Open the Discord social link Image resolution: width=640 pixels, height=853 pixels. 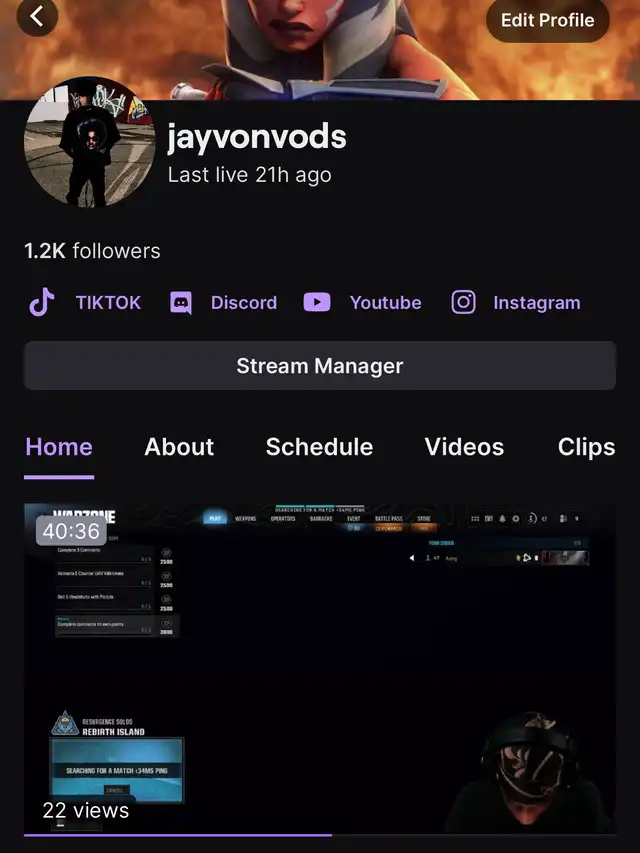click(224, 303)
